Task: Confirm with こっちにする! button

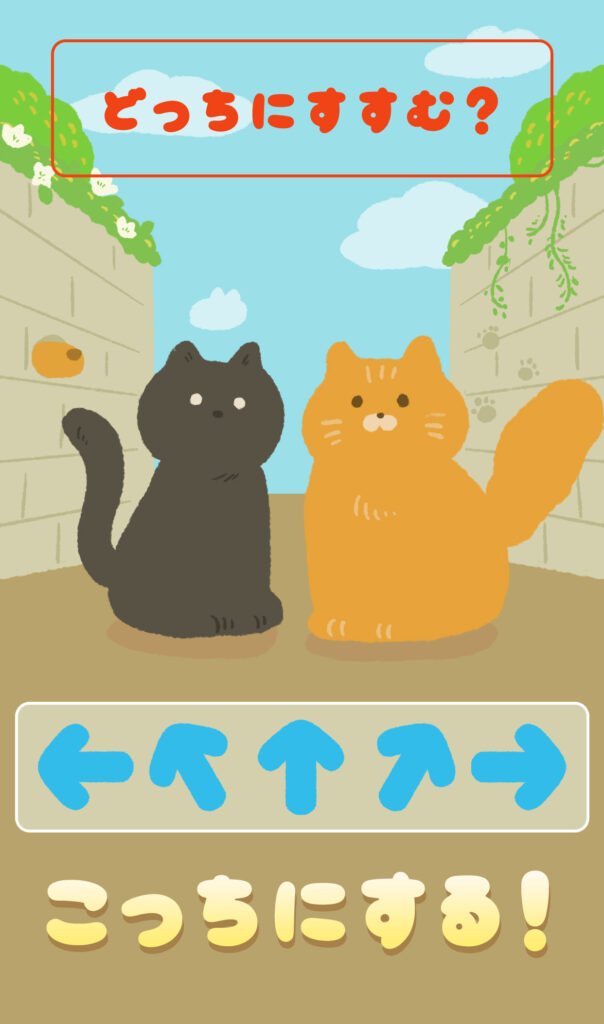Action: click(x=300, y=913)
